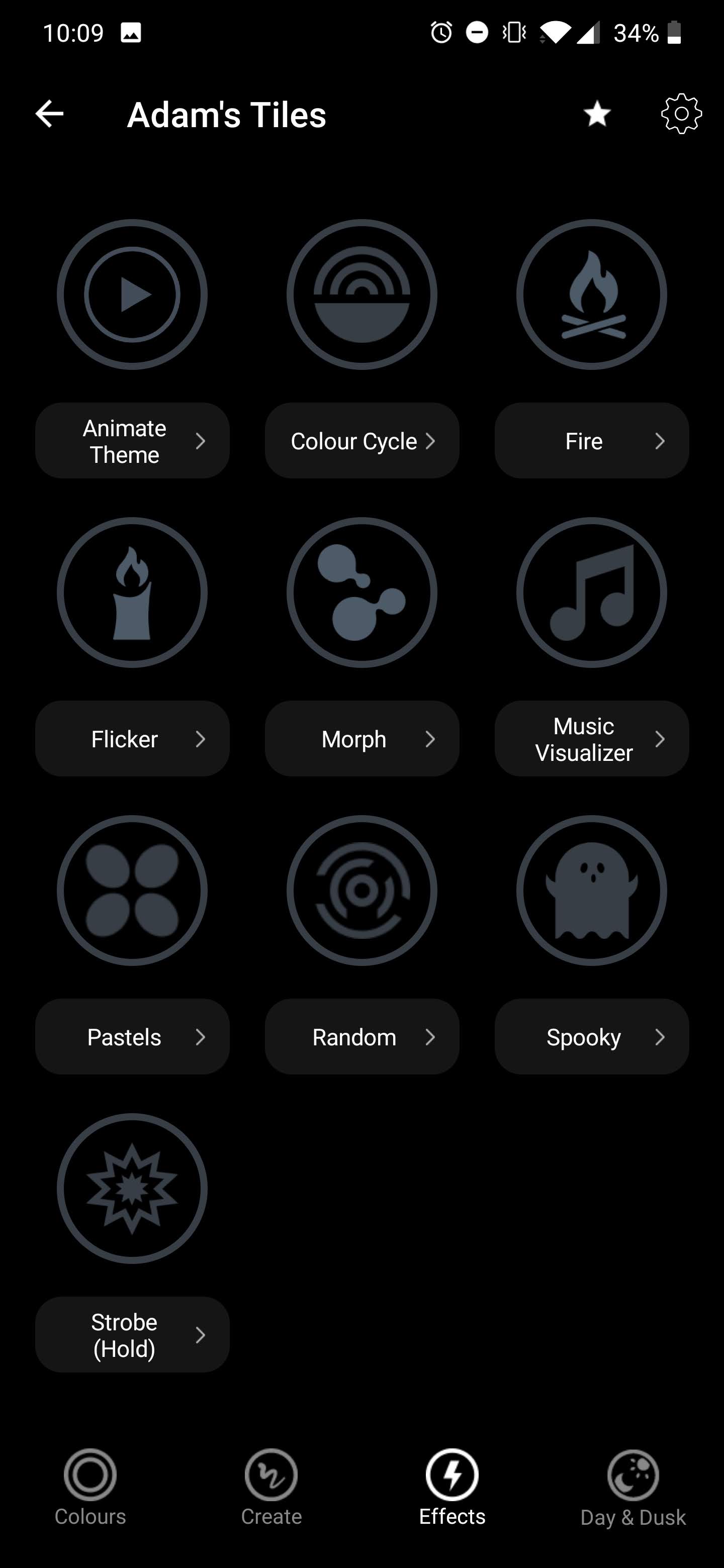Viewport: 724px width, 1568px height.
Task: Open settings gear icon
Action: 681,114
